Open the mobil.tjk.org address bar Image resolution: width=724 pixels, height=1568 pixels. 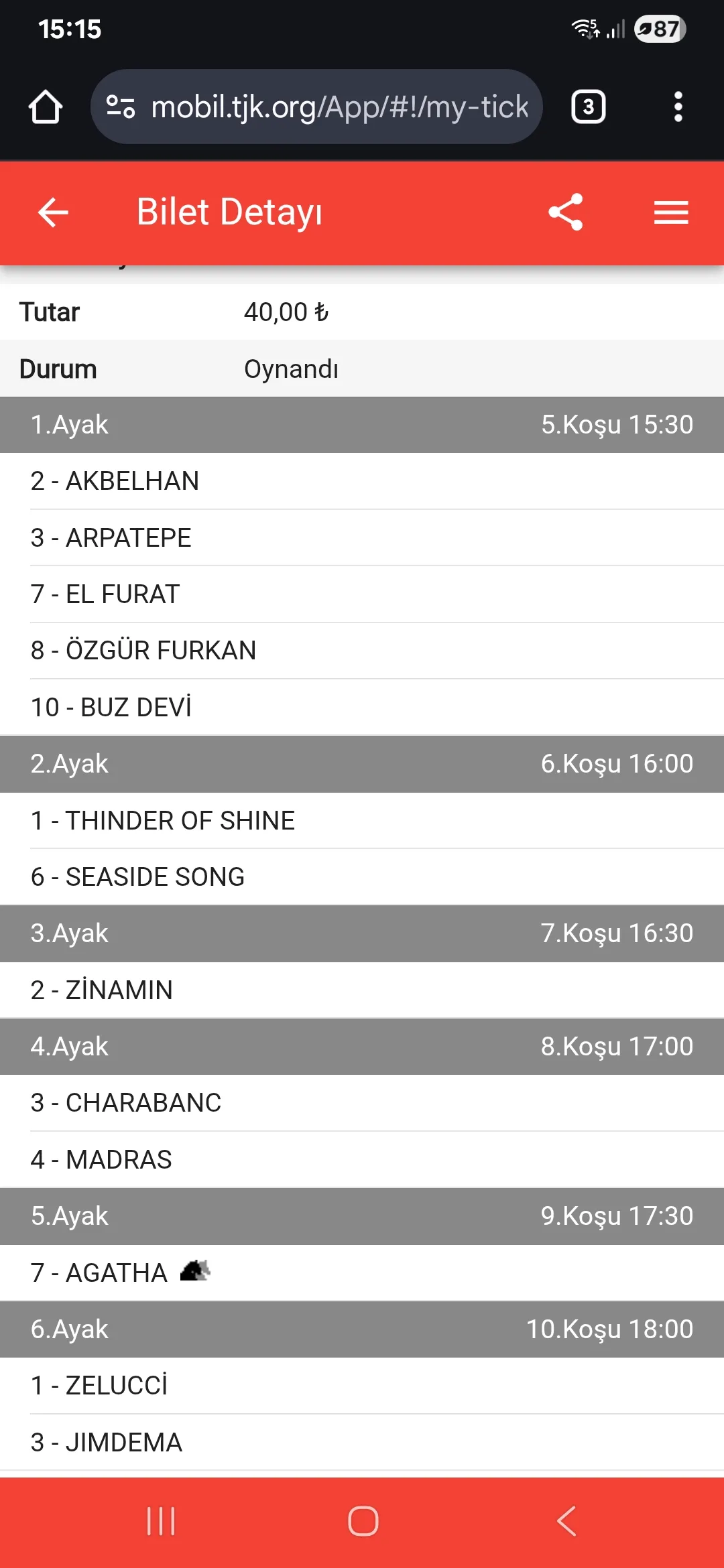coord(339,107)
